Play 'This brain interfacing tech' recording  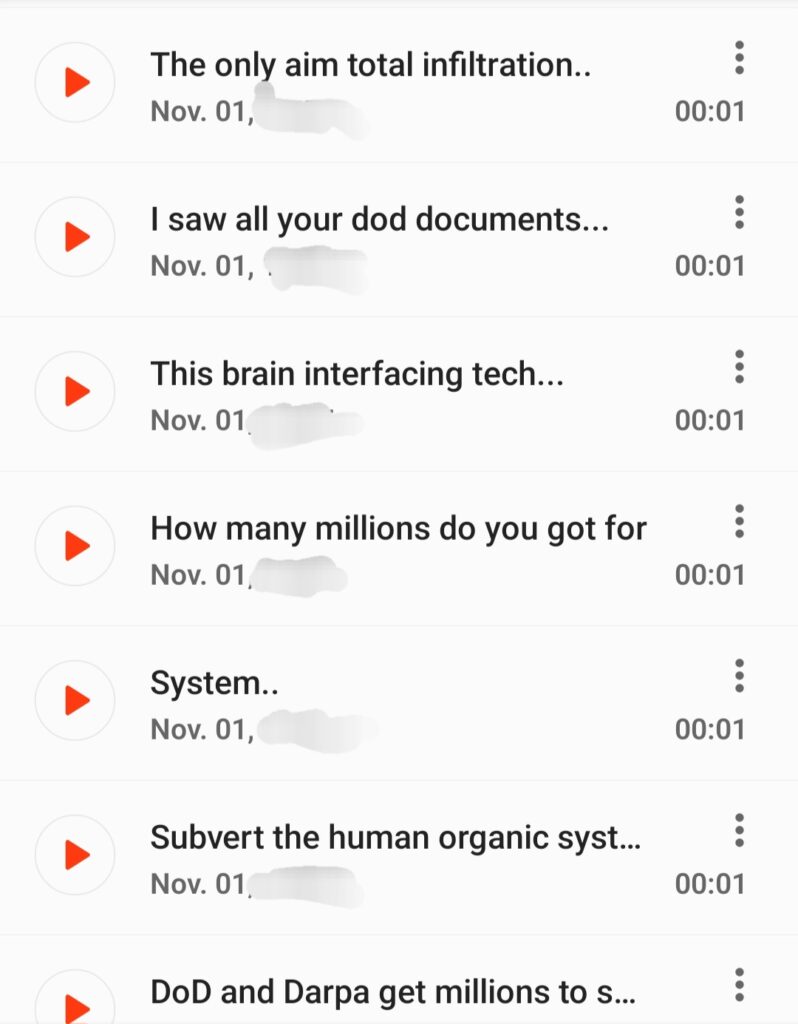[75, 391]
